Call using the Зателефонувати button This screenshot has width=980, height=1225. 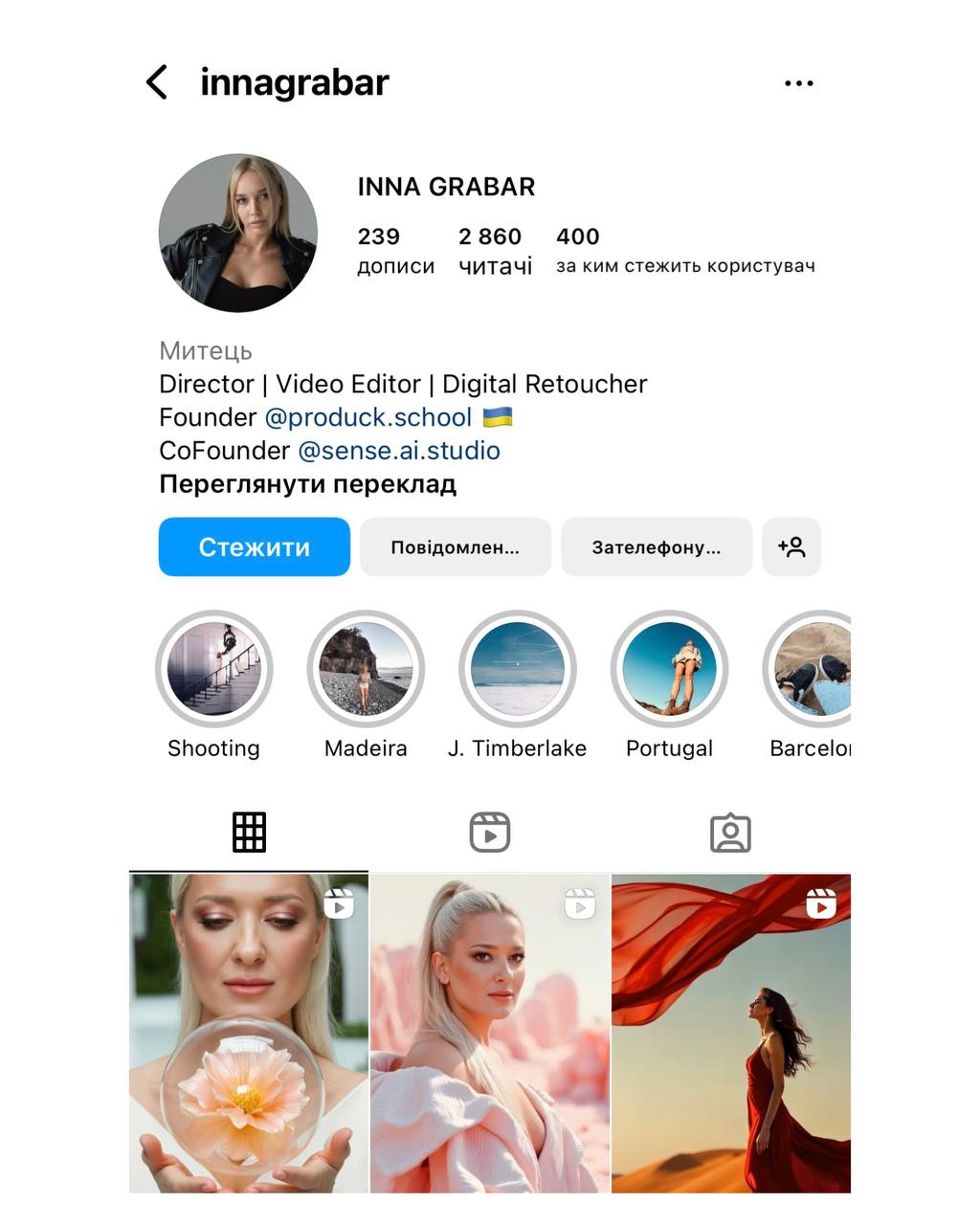(657, 547)
